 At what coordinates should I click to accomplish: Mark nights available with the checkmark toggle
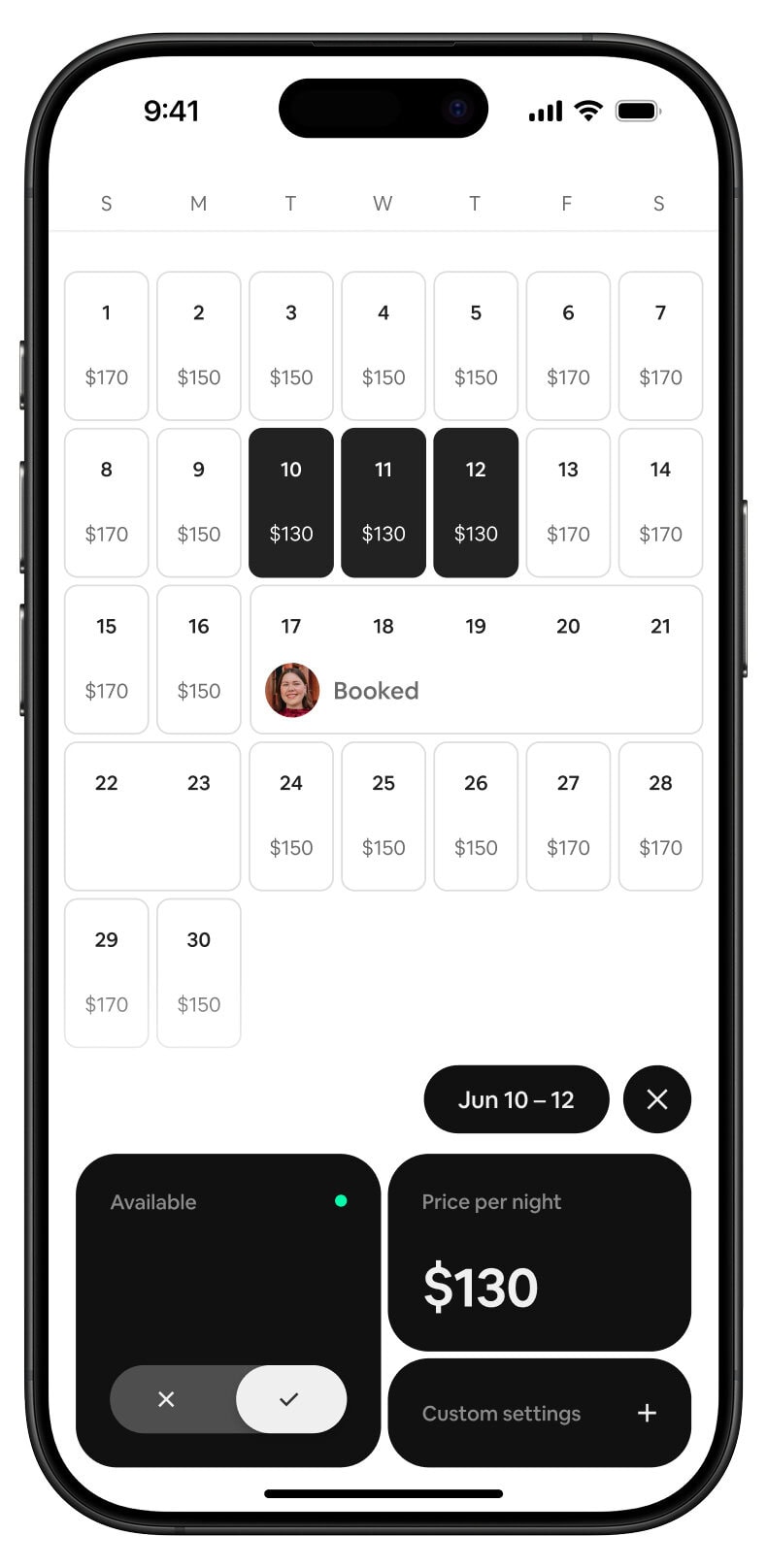(x=289, y=1399)
